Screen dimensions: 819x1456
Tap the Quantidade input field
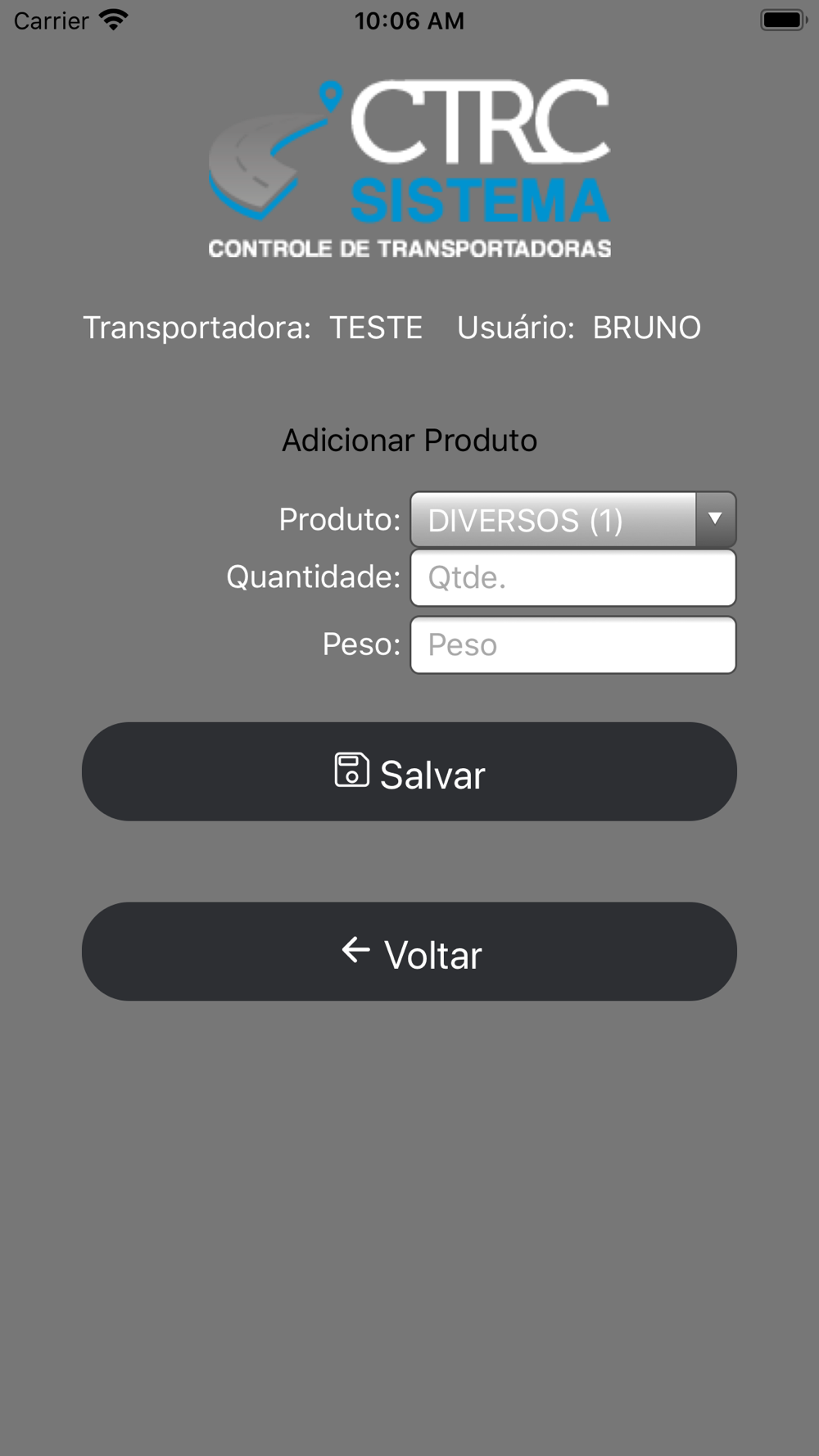tap(573, 578)
